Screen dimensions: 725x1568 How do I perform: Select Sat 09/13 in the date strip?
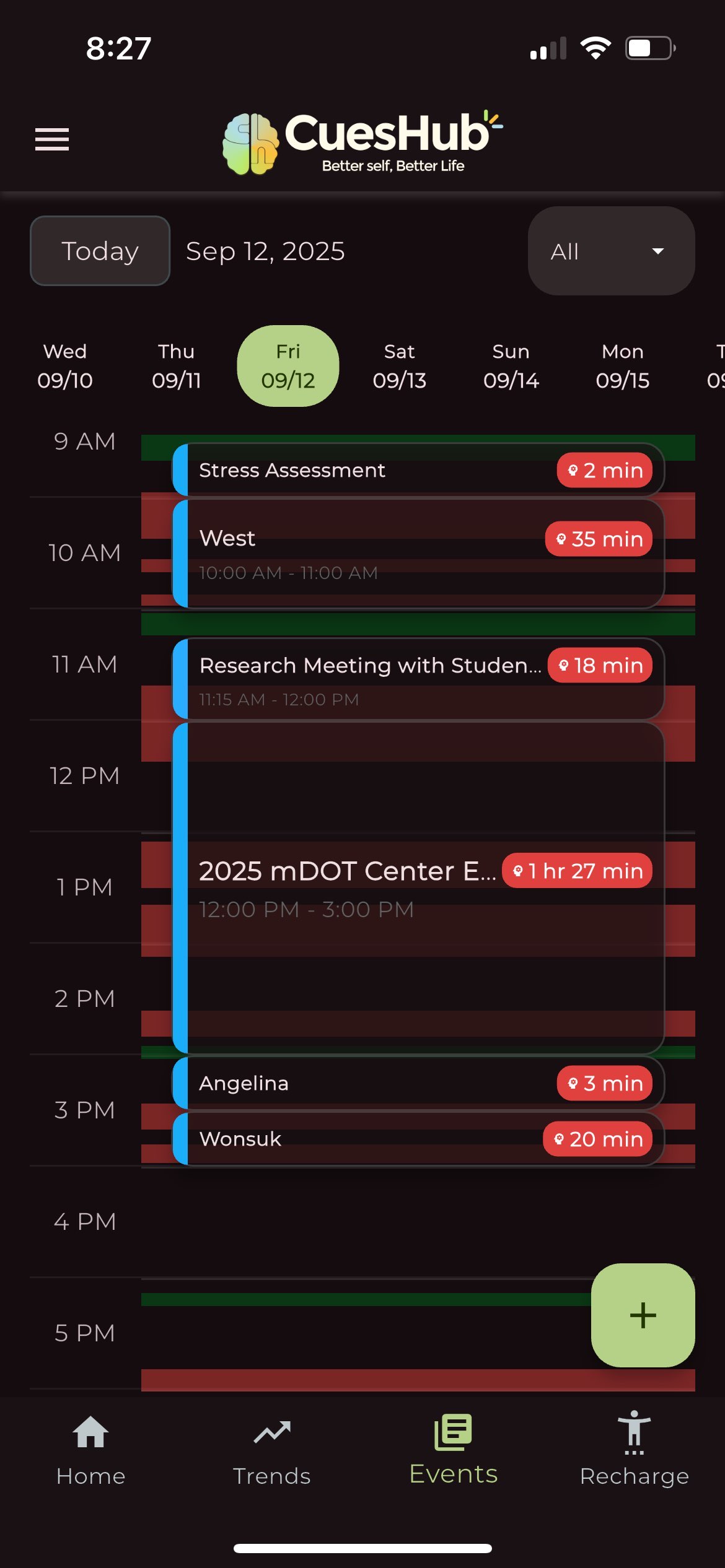click(x=400, y=366)
